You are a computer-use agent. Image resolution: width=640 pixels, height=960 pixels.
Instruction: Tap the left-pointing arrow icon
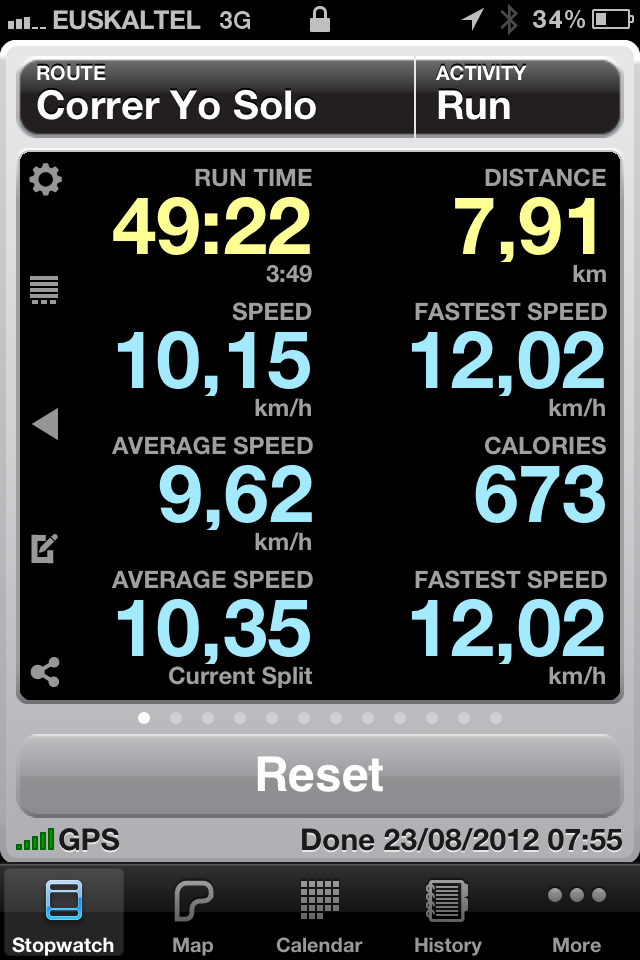pos(45,424)
